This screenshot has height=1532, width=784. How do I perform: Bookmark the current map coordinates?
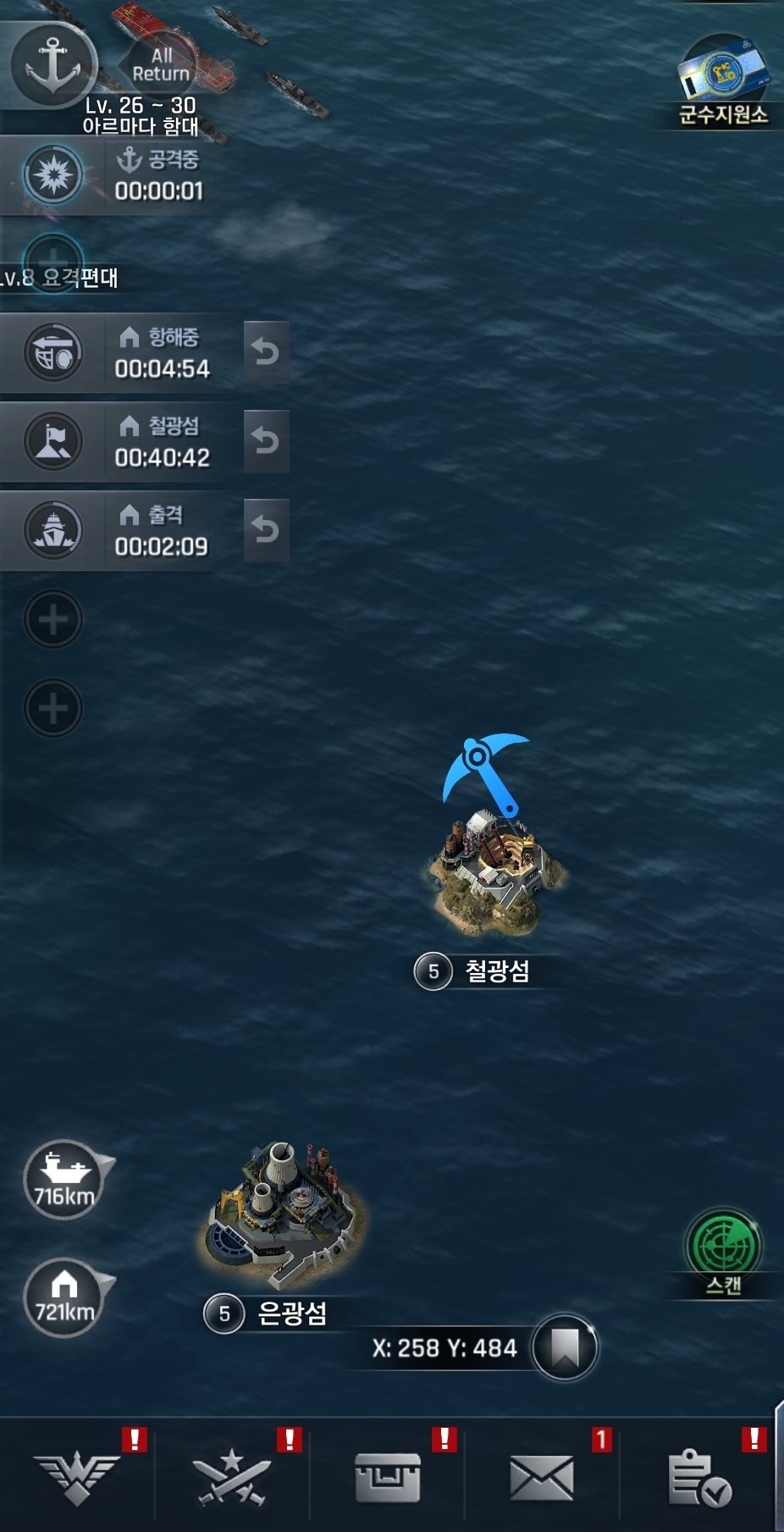(565, 1347)
